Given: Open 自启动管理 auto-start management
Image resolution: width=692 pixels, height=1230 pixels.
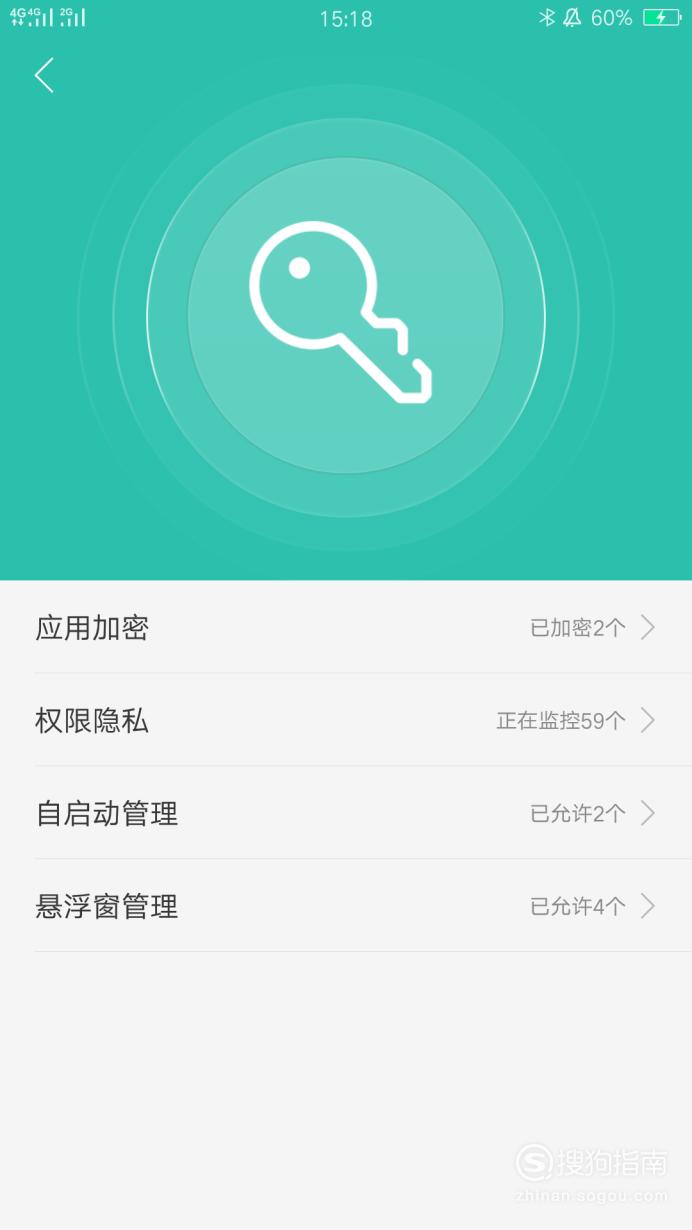Looking at the screenshot, I should tap(346, 813).
